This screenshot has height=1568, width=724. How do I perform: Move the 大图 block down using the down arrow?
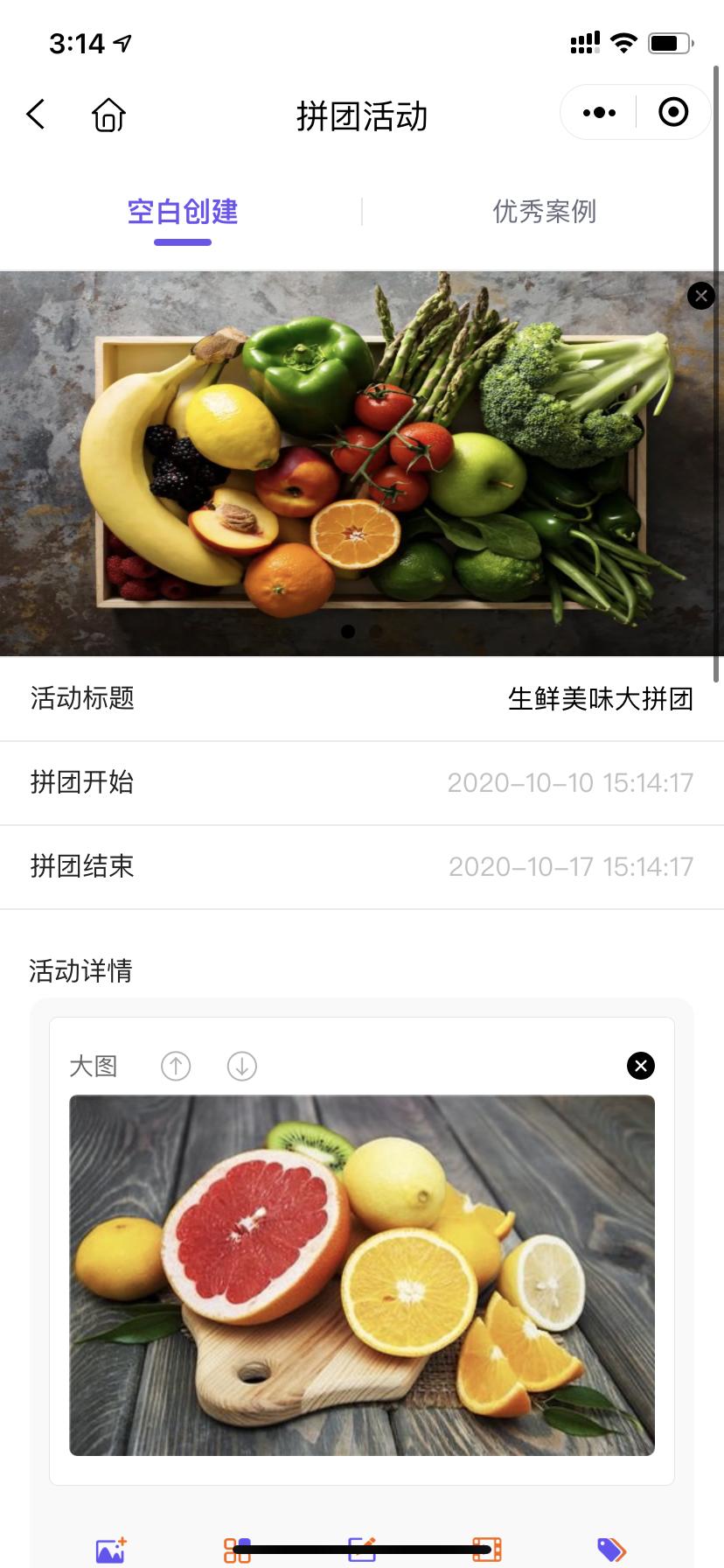pyautogui.click(x=241, y=1066)
